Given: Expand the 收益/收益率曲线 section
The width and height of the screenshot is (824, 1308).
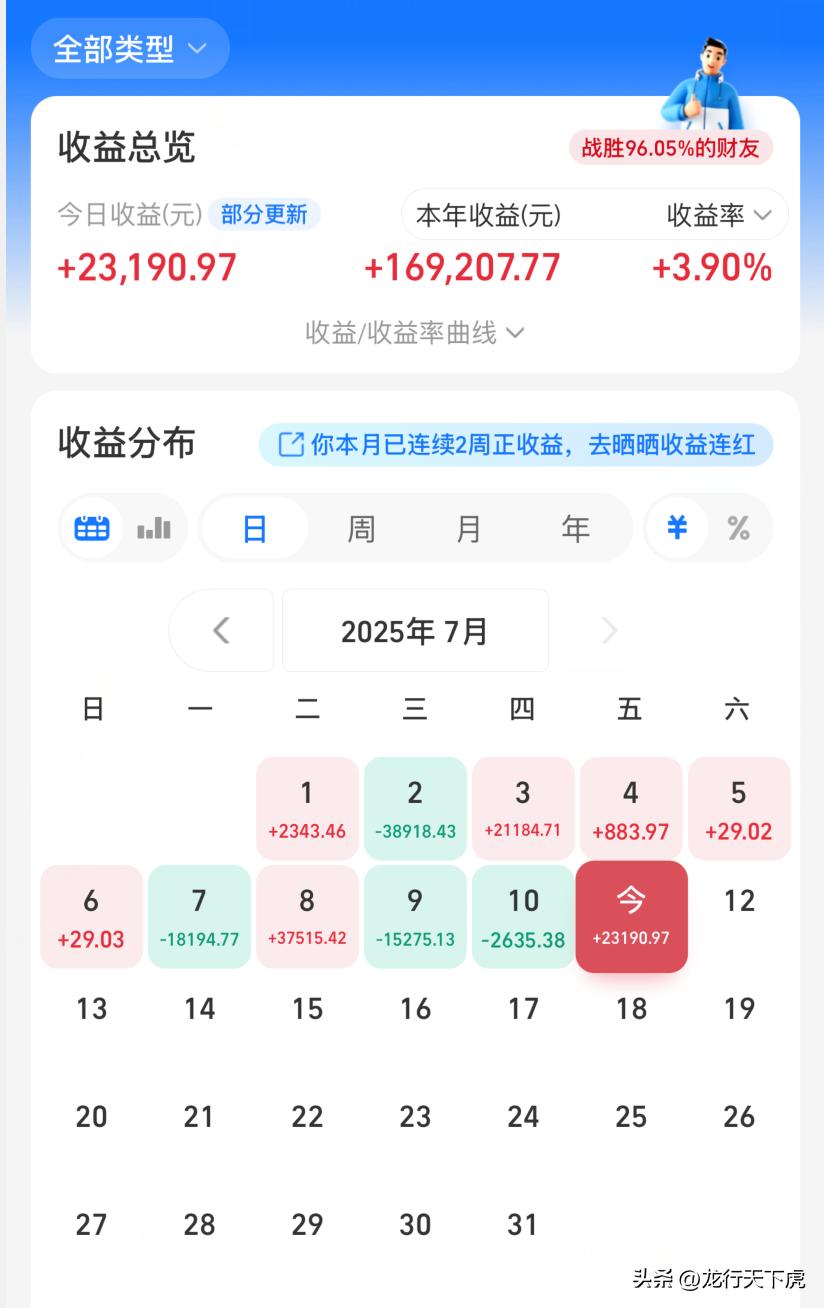Looking at the screenshot, I should 416,332.
